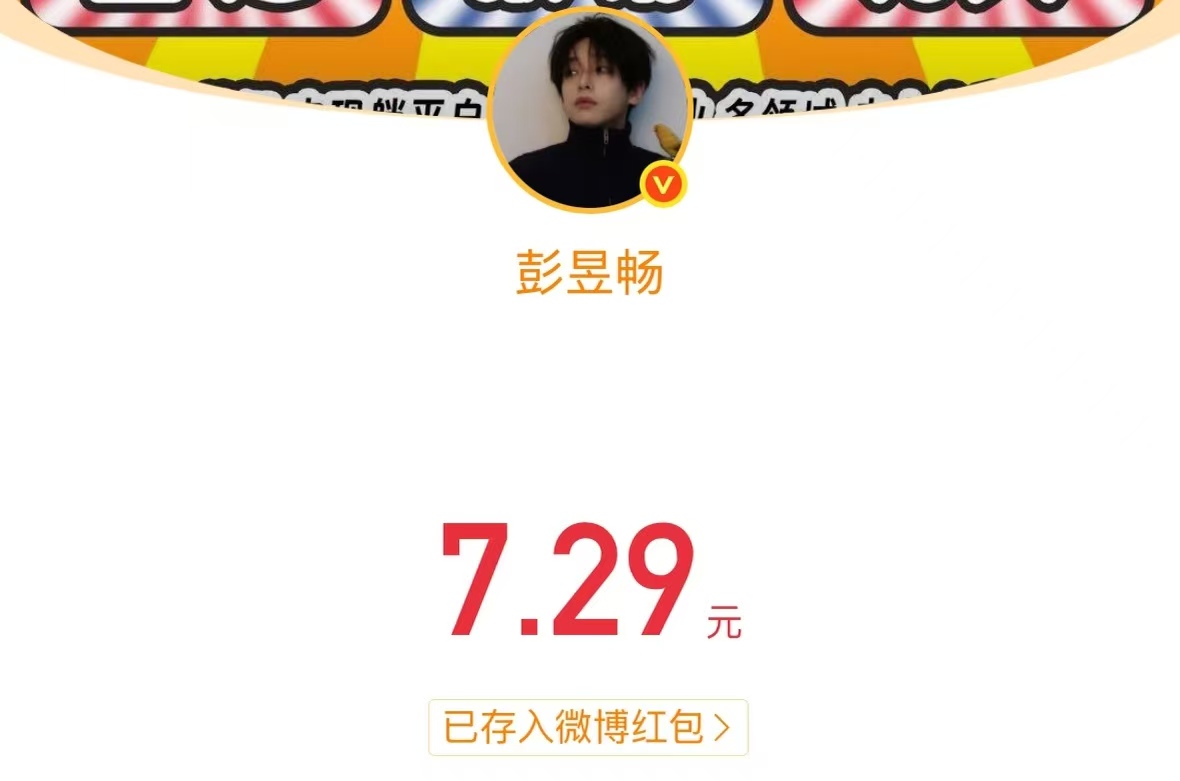Open the 已存入微博红包 link

coord(588,728)
